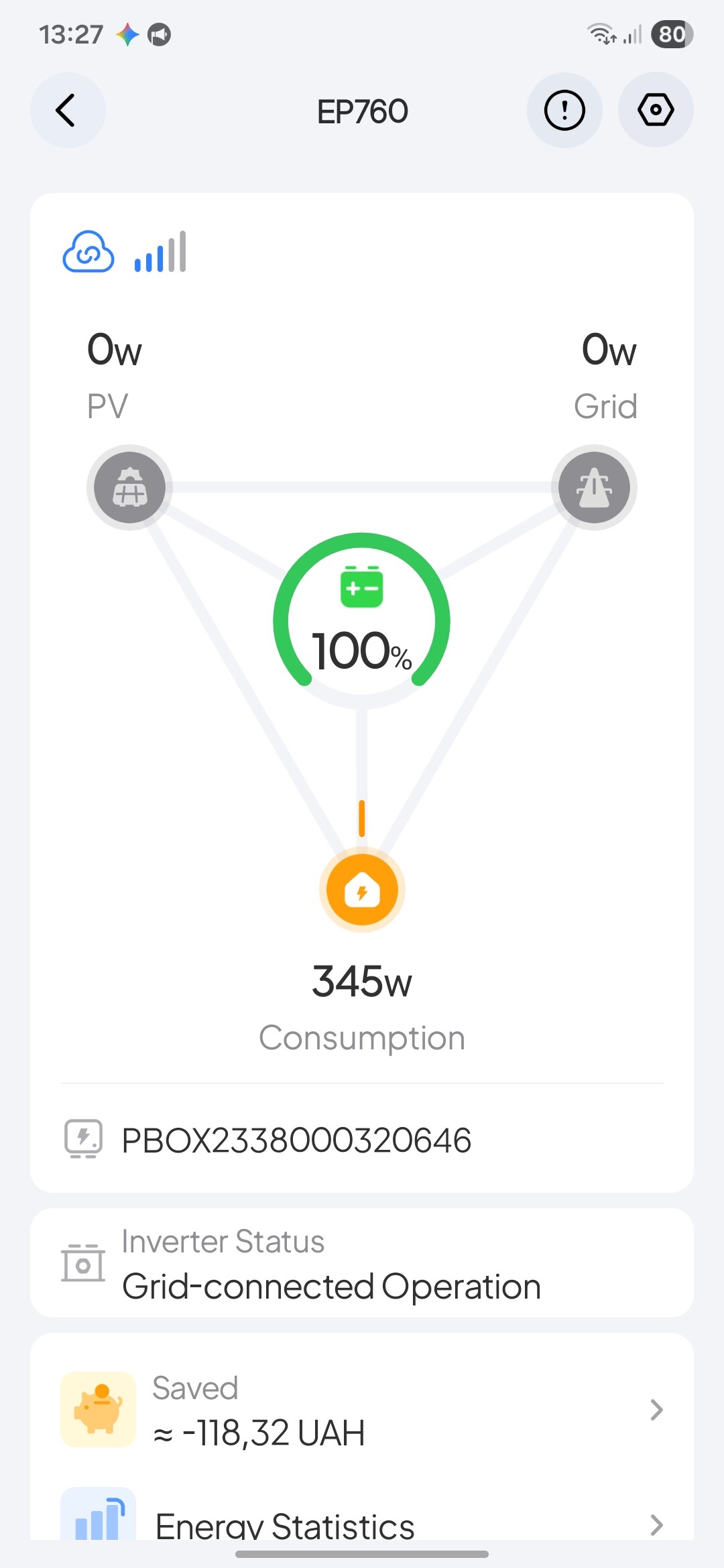Viewport: 724px width, 1568px height.
Task: Open the Saved UAH details row
Action: [x=362, y=1410]
